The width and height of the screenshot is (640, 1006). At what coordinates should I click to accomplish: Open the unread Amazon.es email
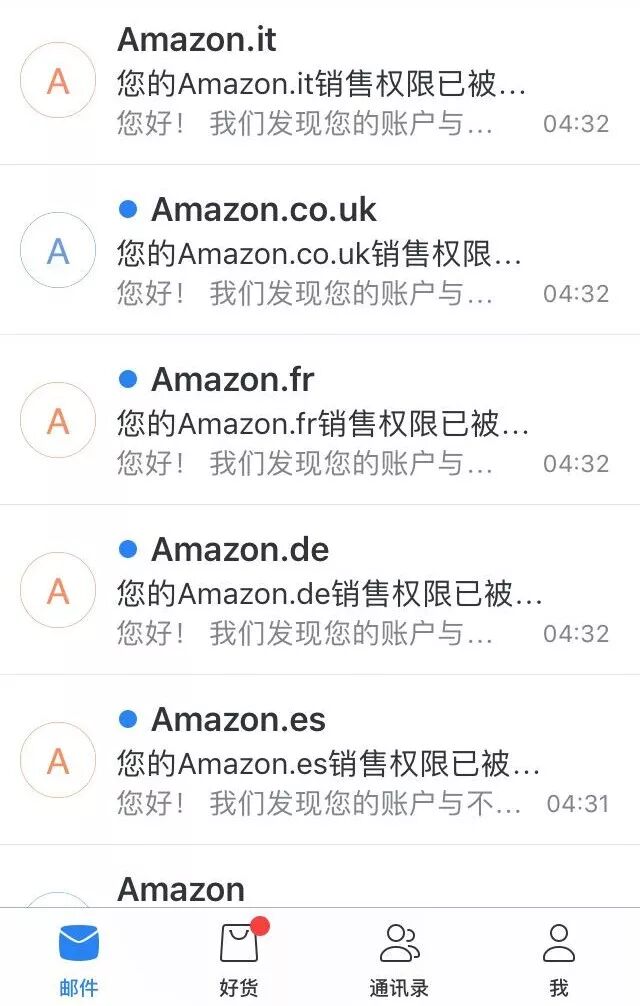point(320,760)
